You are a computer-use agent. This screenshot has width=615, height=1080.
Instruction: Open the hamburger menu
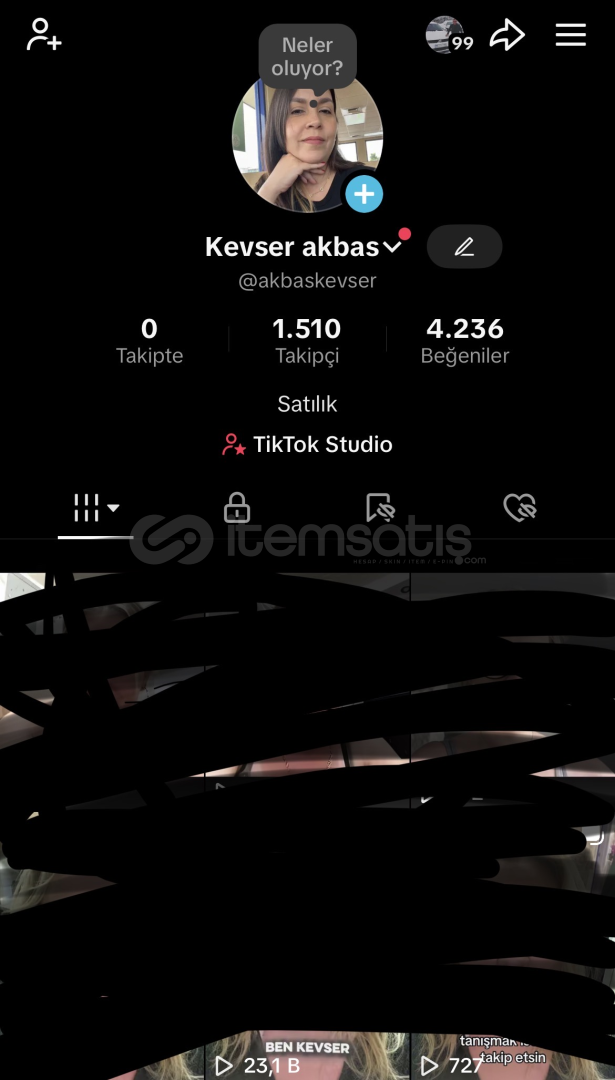coord(570,35)
